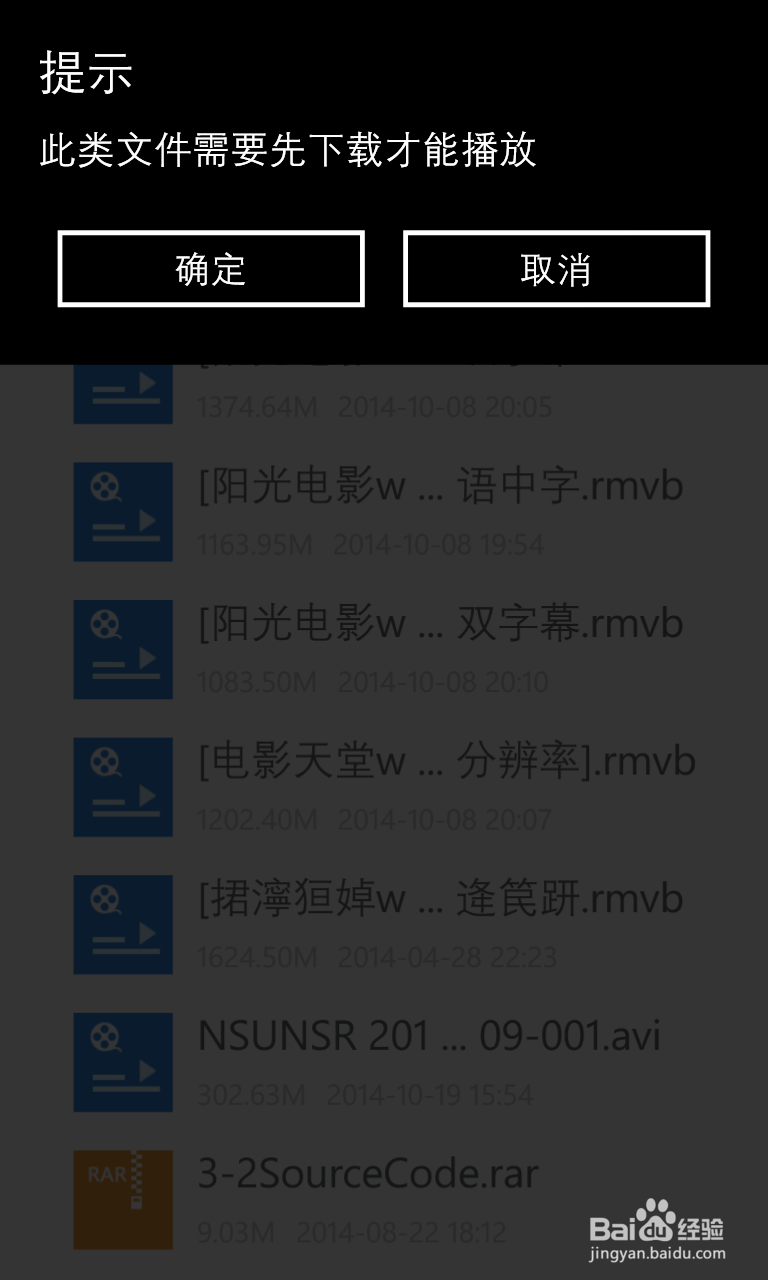Click the 取消 button to dismiss the dialog
This screenshot has width=768, height=1280.
[x=556, y=269]
